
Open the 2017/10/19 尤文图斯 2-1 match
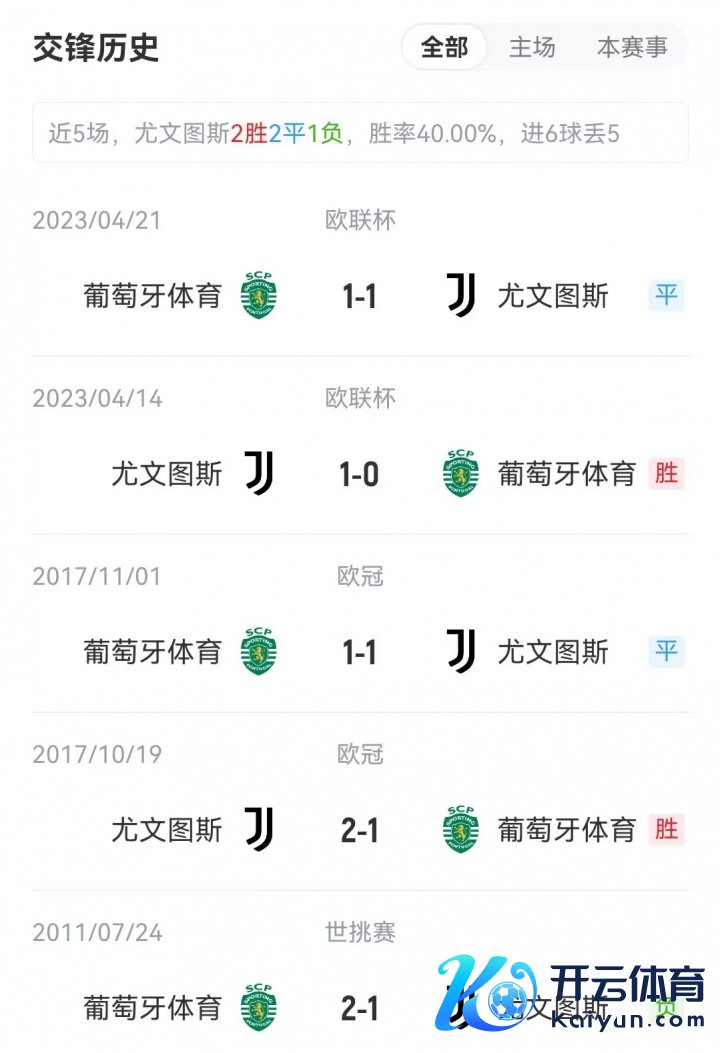360,829
